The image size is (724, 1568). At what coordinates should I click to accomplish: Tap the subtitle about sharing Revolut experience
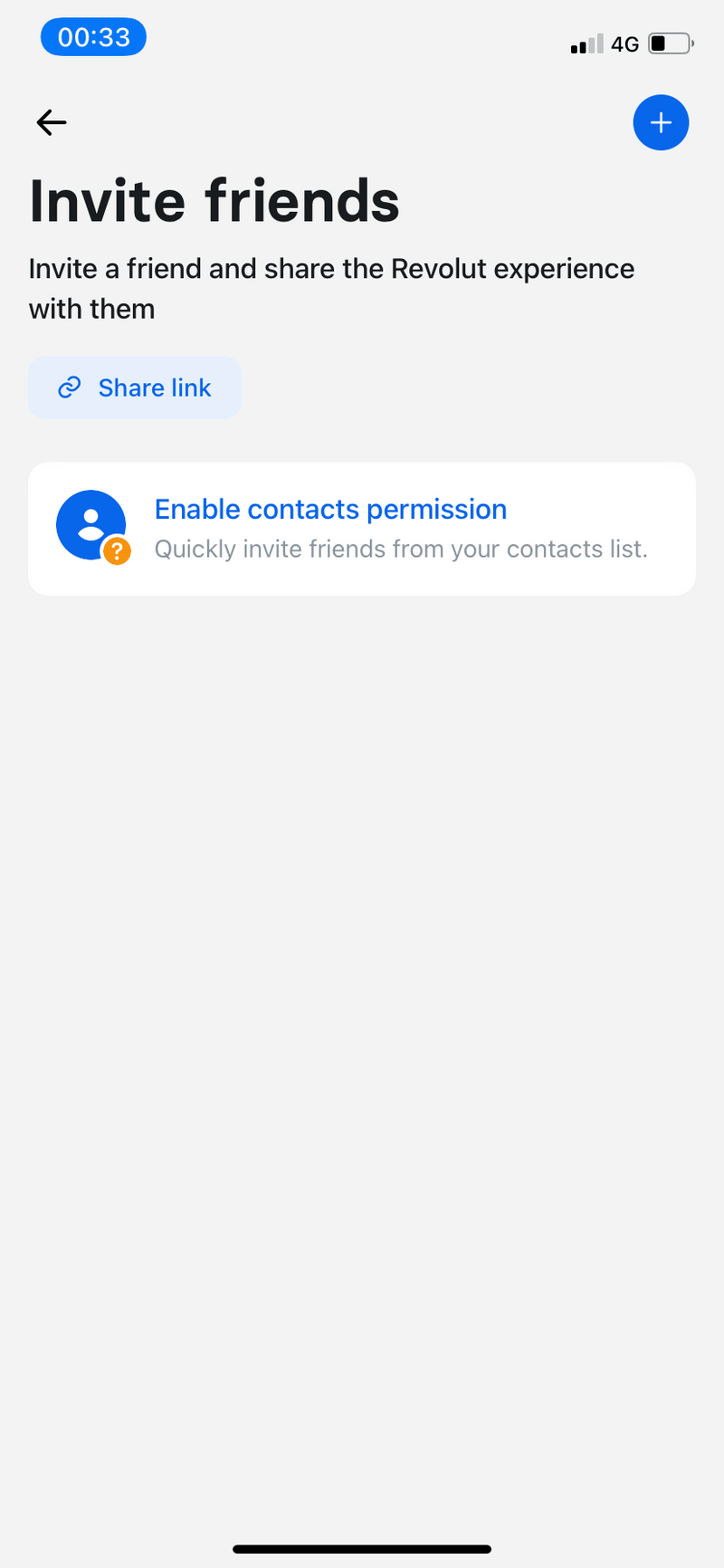point(330,288)
